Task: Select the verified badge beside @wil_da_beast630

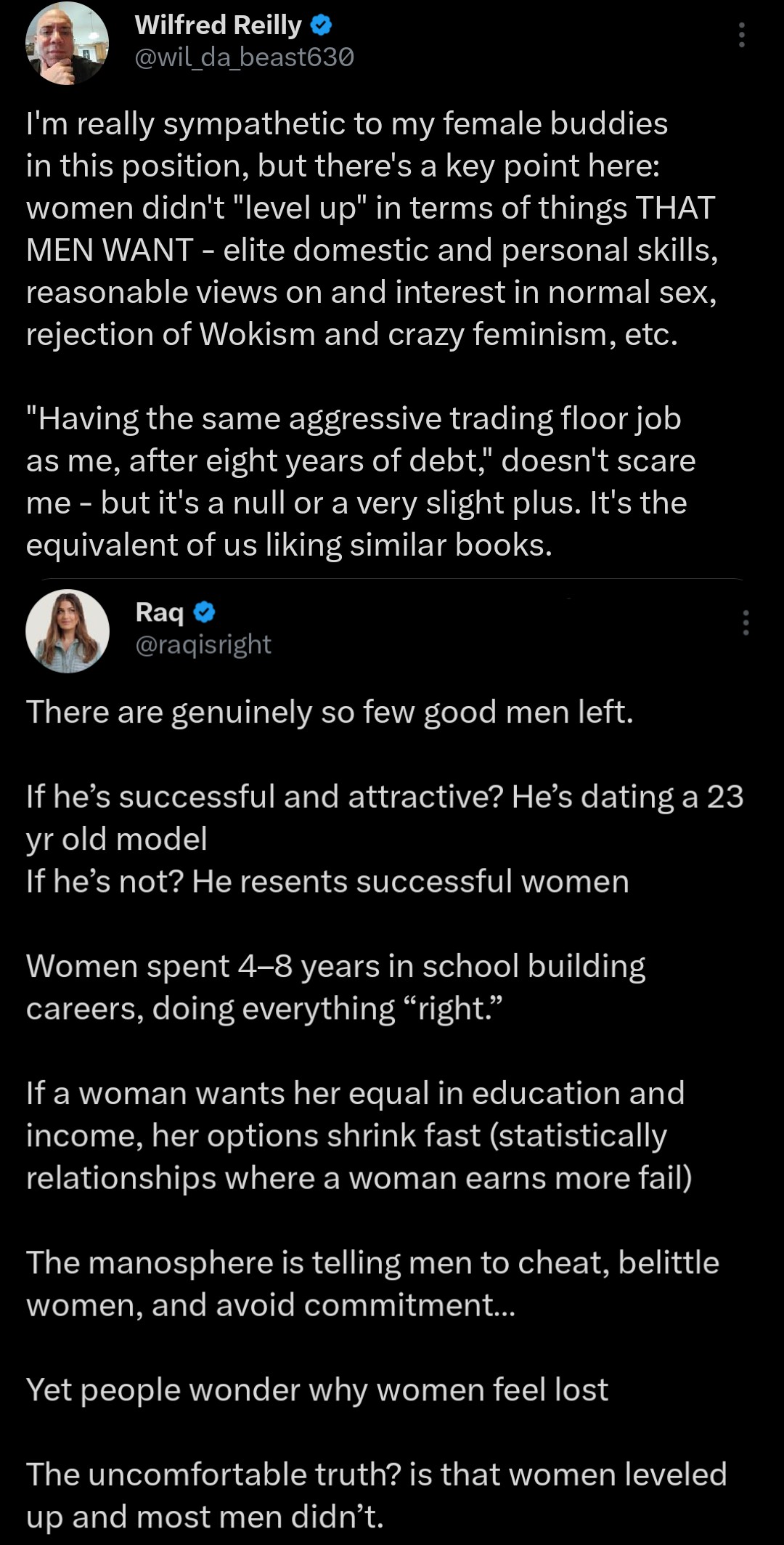Action: point(319,24)
